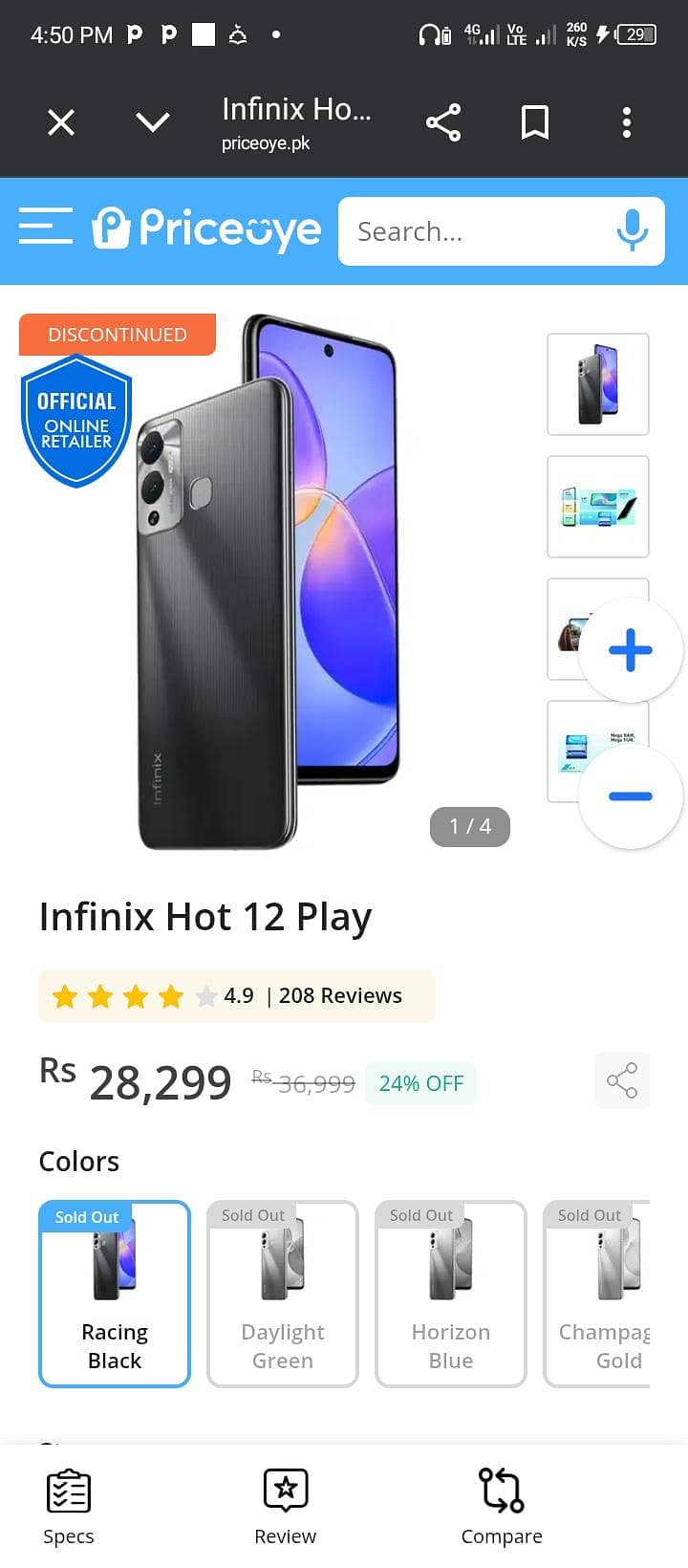The width and height of the screenshot is (688, 1568).
Task: Open the browser overflow menu
Action: click(627, 122)
